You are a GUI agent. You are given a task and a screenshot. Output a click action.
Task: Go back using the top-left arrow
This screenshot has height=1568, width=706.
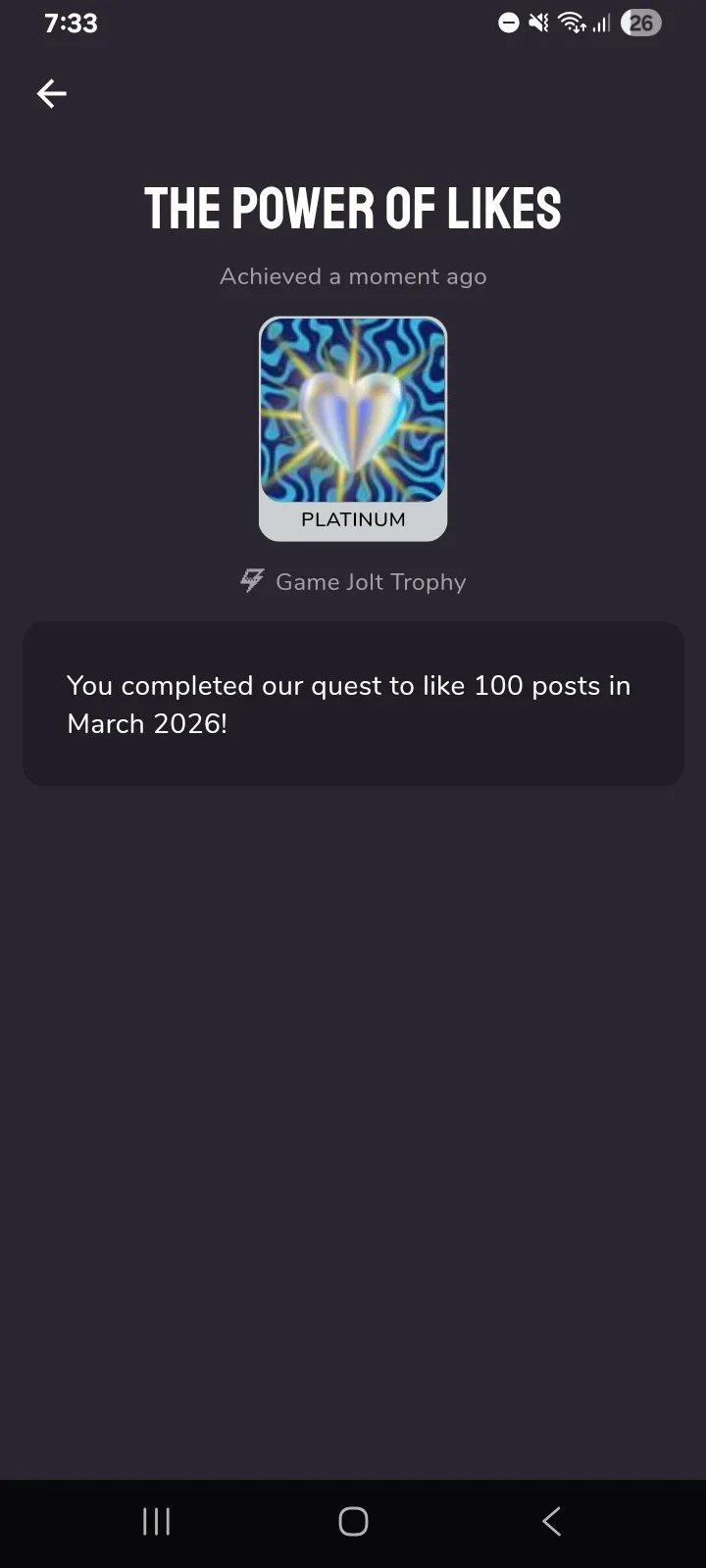[x=52, y=94]
